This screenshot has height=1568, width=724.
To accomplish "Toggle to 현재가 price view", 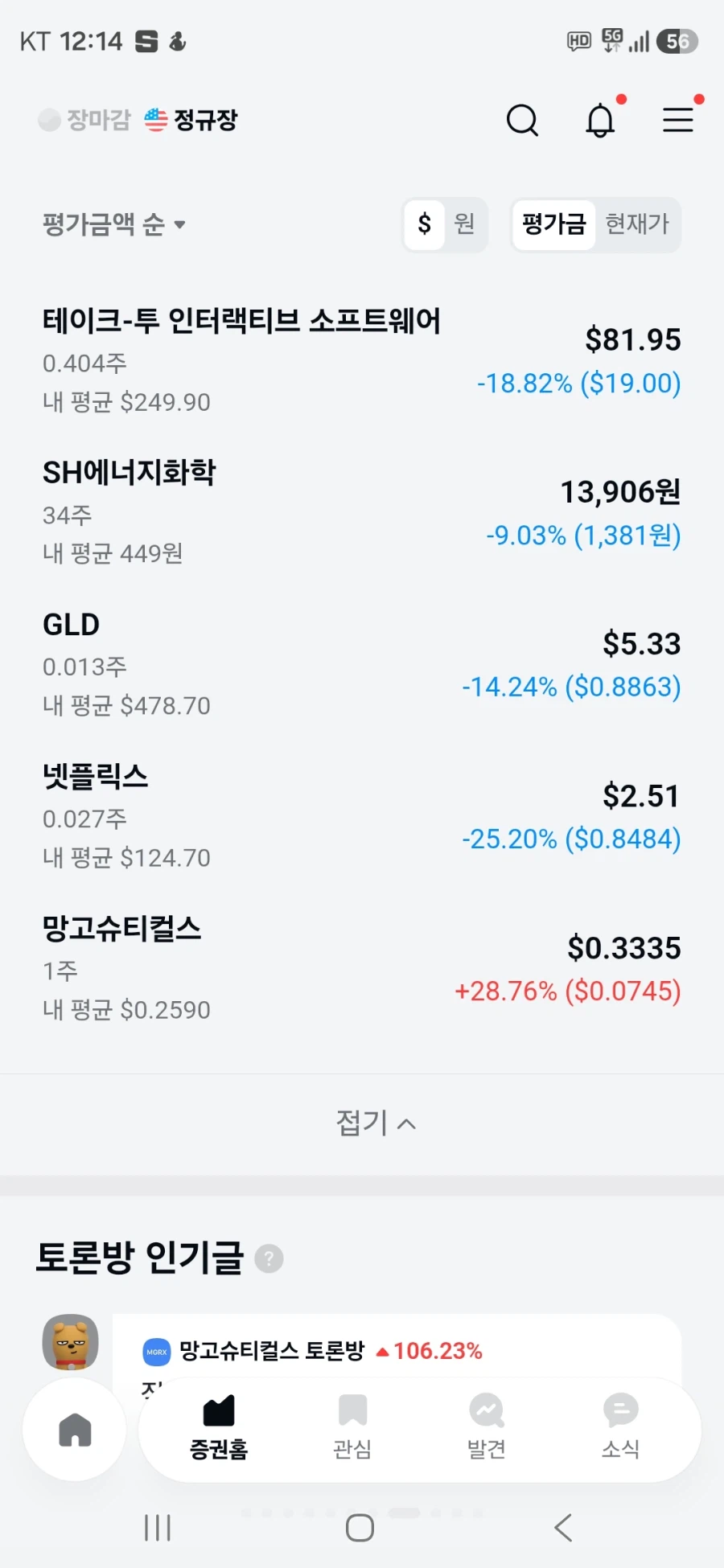I will coord(637,225).
